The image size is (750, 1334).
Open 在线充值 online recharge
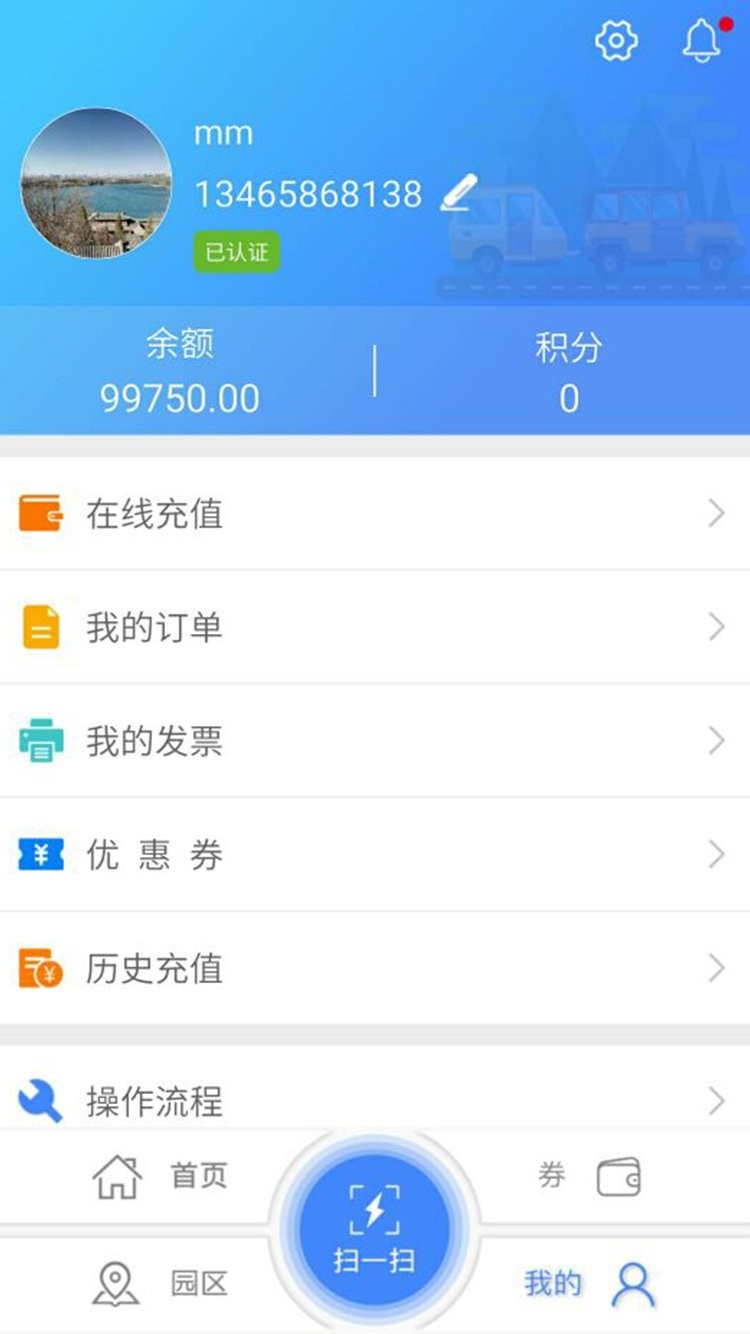point(375,514)
